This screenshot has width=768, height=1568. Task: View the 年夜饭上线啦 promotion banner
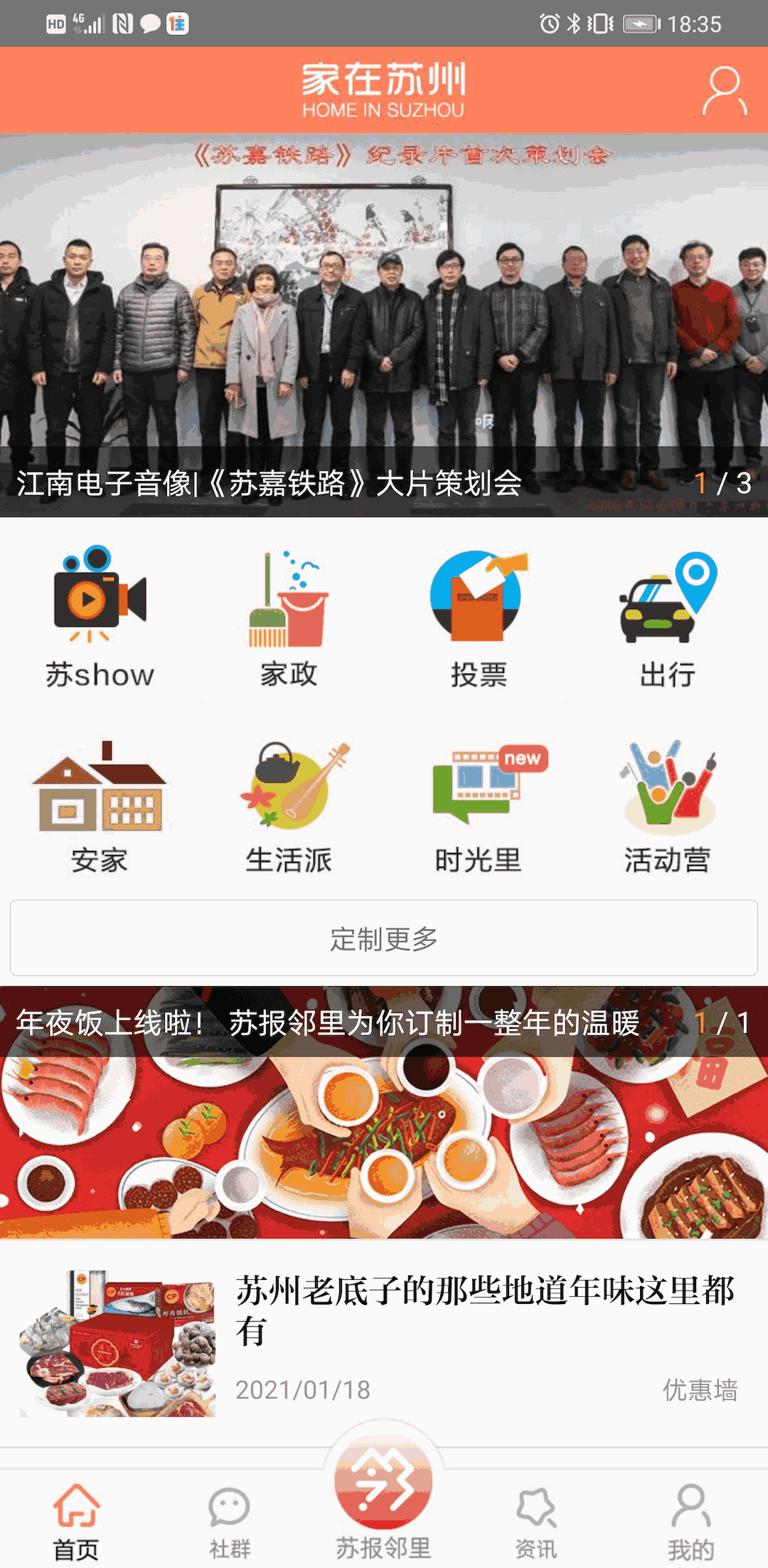[x=384, y=1113]
